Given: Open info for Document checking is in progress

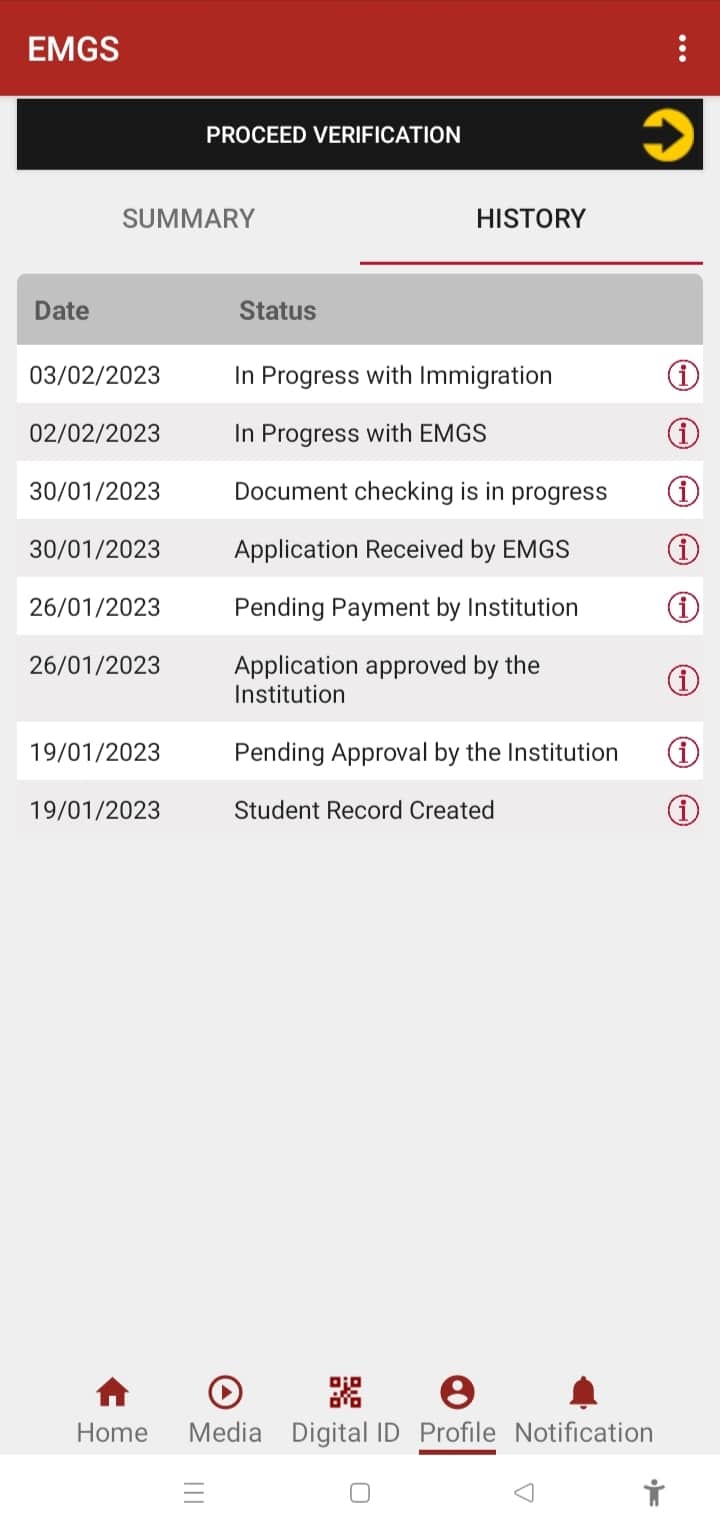Looking at the screenshot, I should pos(682,492).
